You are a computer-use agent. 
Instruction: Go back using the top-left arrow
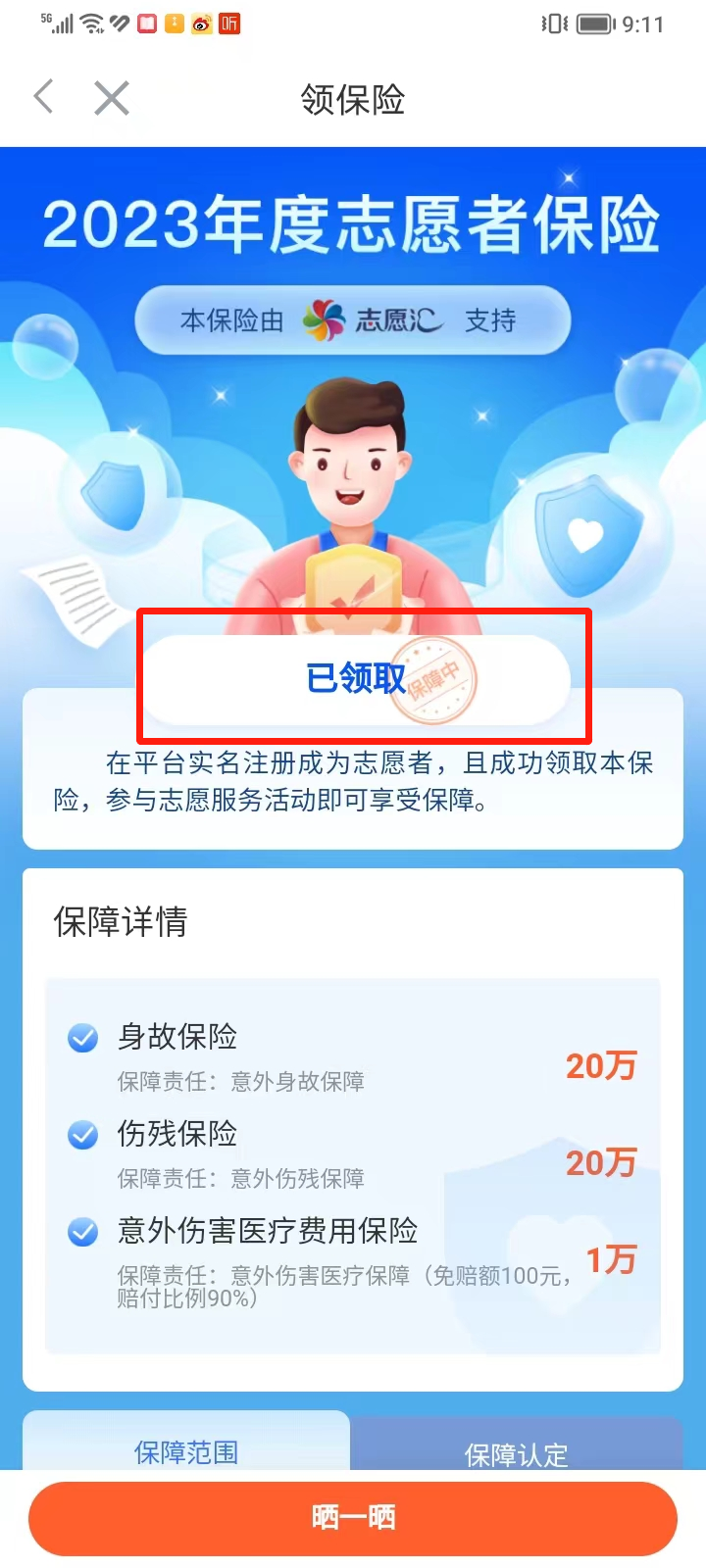[x=44, y=98]
